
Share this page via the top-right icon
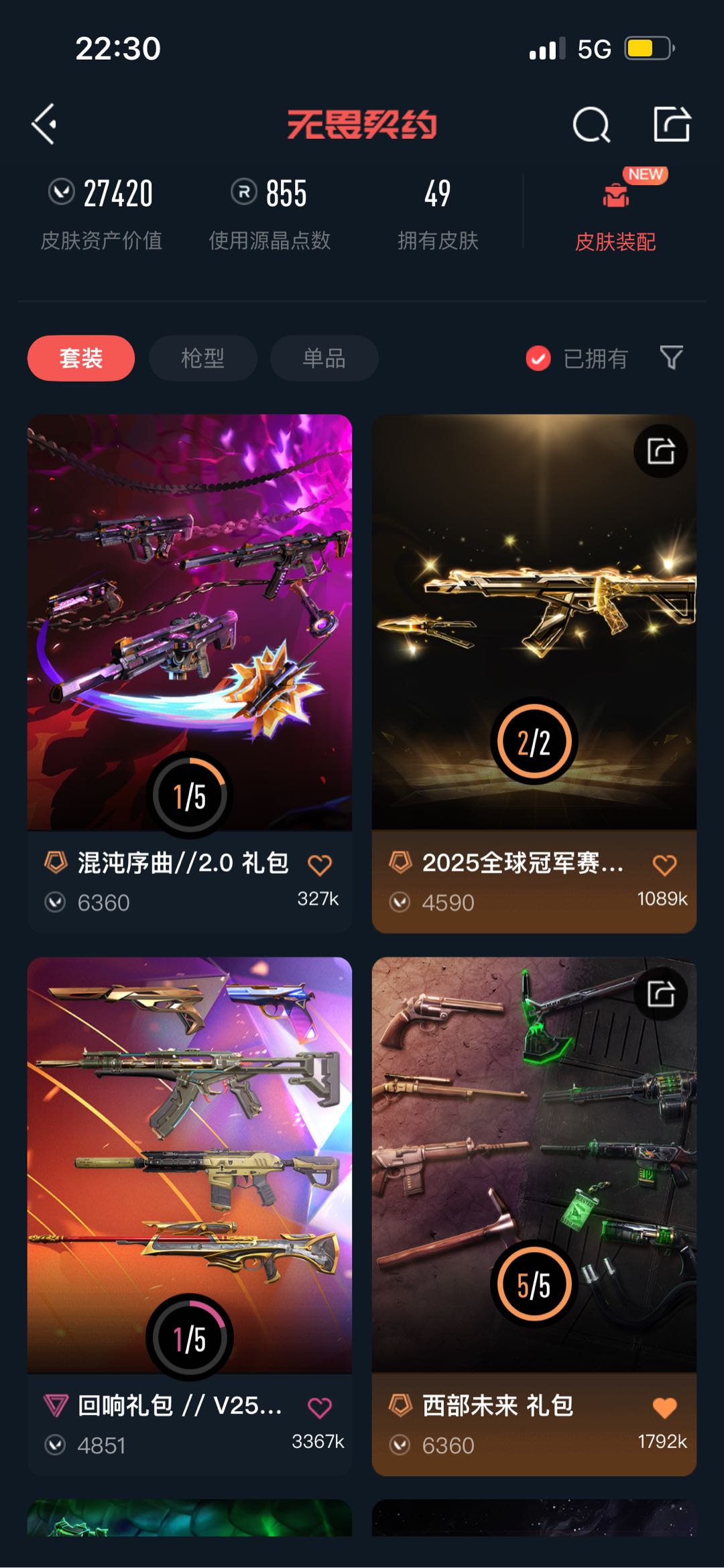(672, 124)
